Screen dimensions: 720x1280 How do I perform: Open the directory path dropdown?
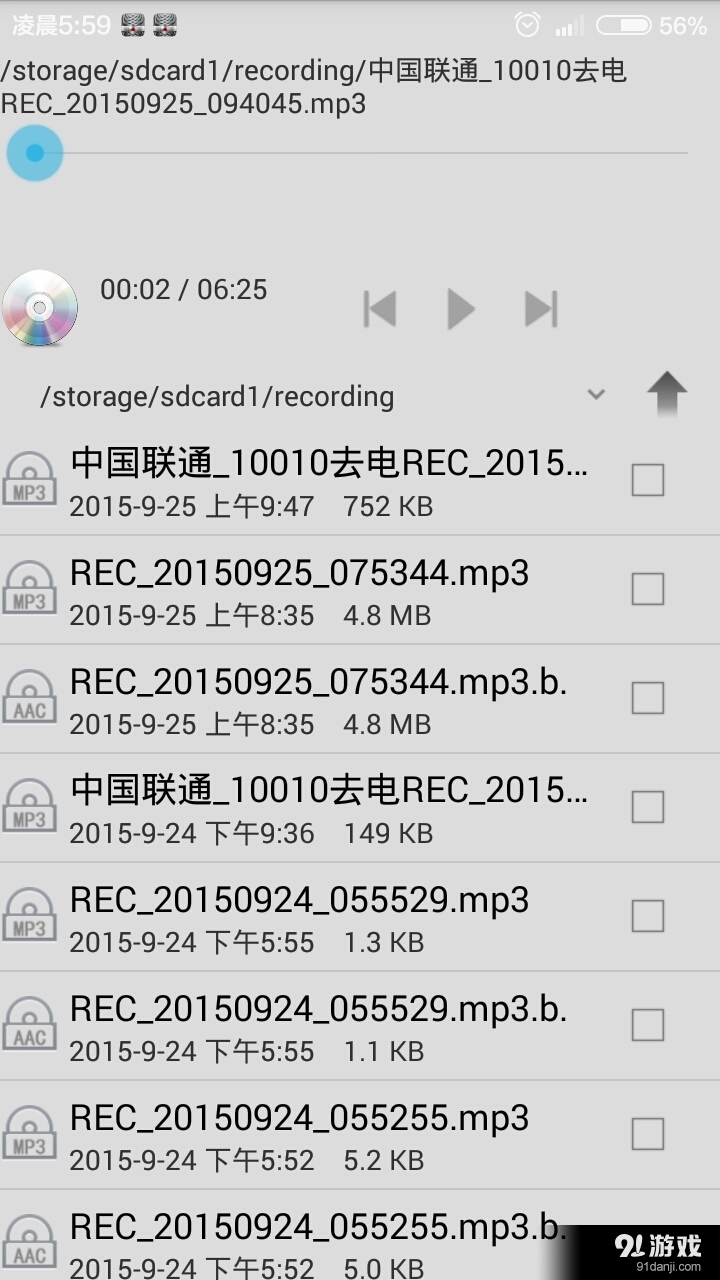597,394
